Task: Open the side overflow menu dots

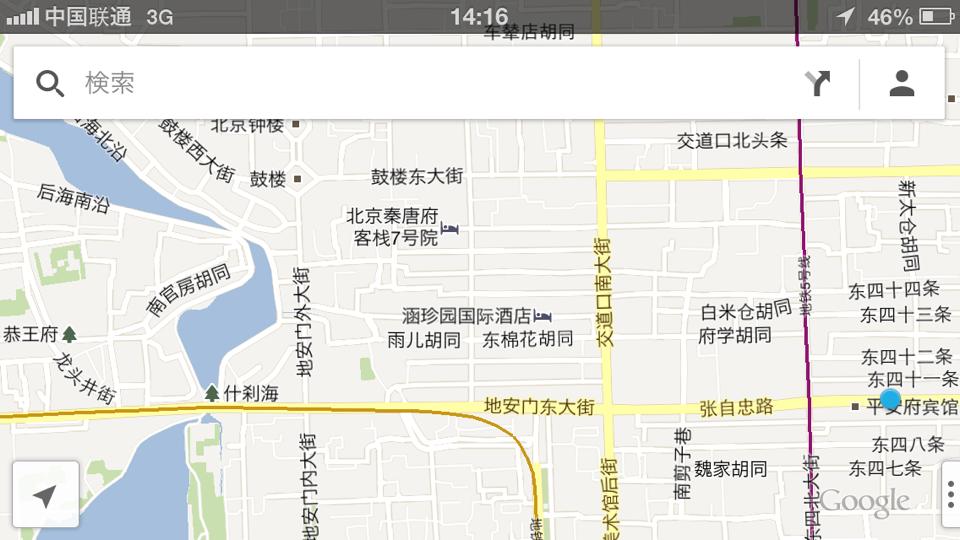Action: (949, 495)
